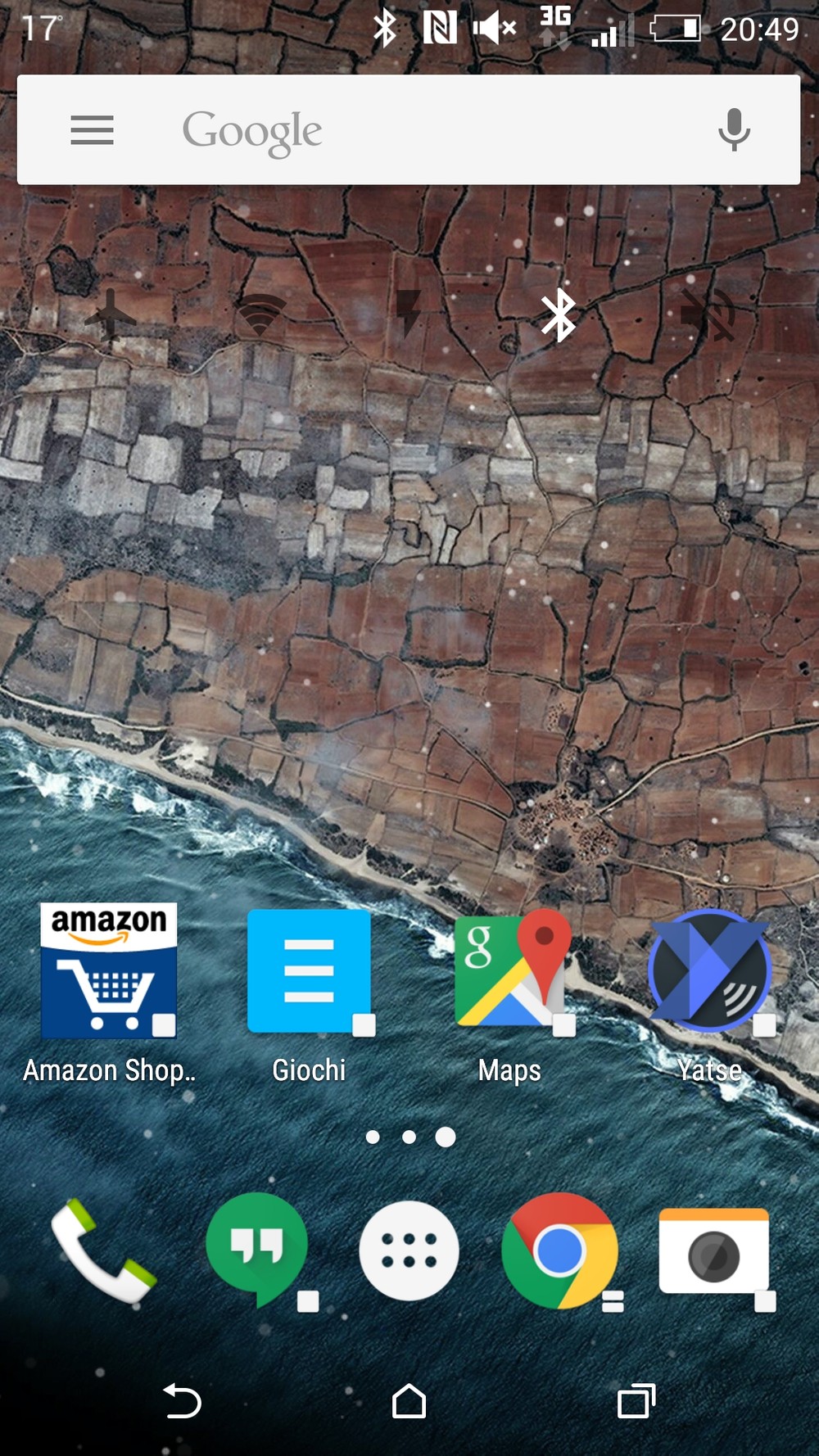
Task: Show recent apps
Action: click(x=636, y=1400)
